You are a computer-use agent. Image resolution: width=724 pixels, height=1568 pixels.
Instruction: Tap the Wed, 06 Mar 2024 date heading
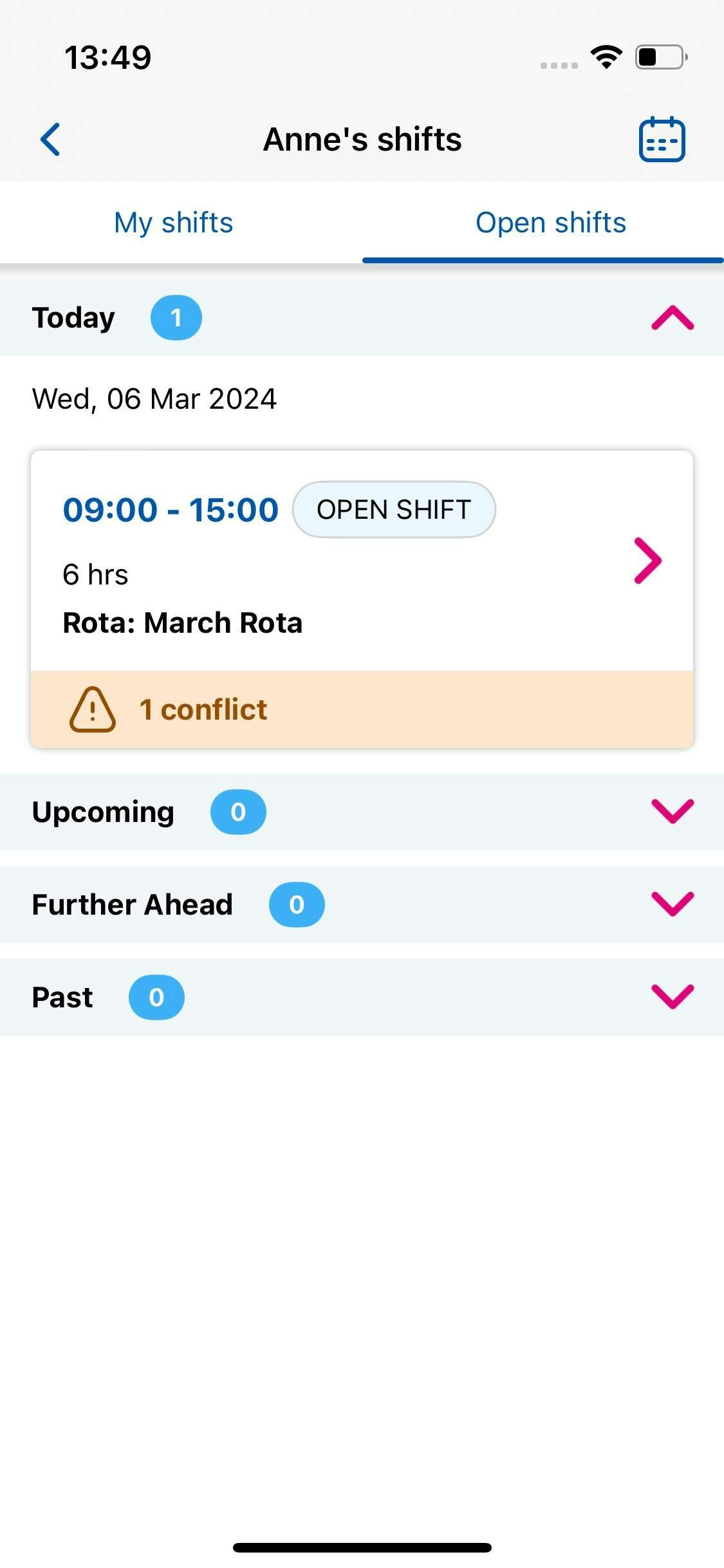[154, 398]
